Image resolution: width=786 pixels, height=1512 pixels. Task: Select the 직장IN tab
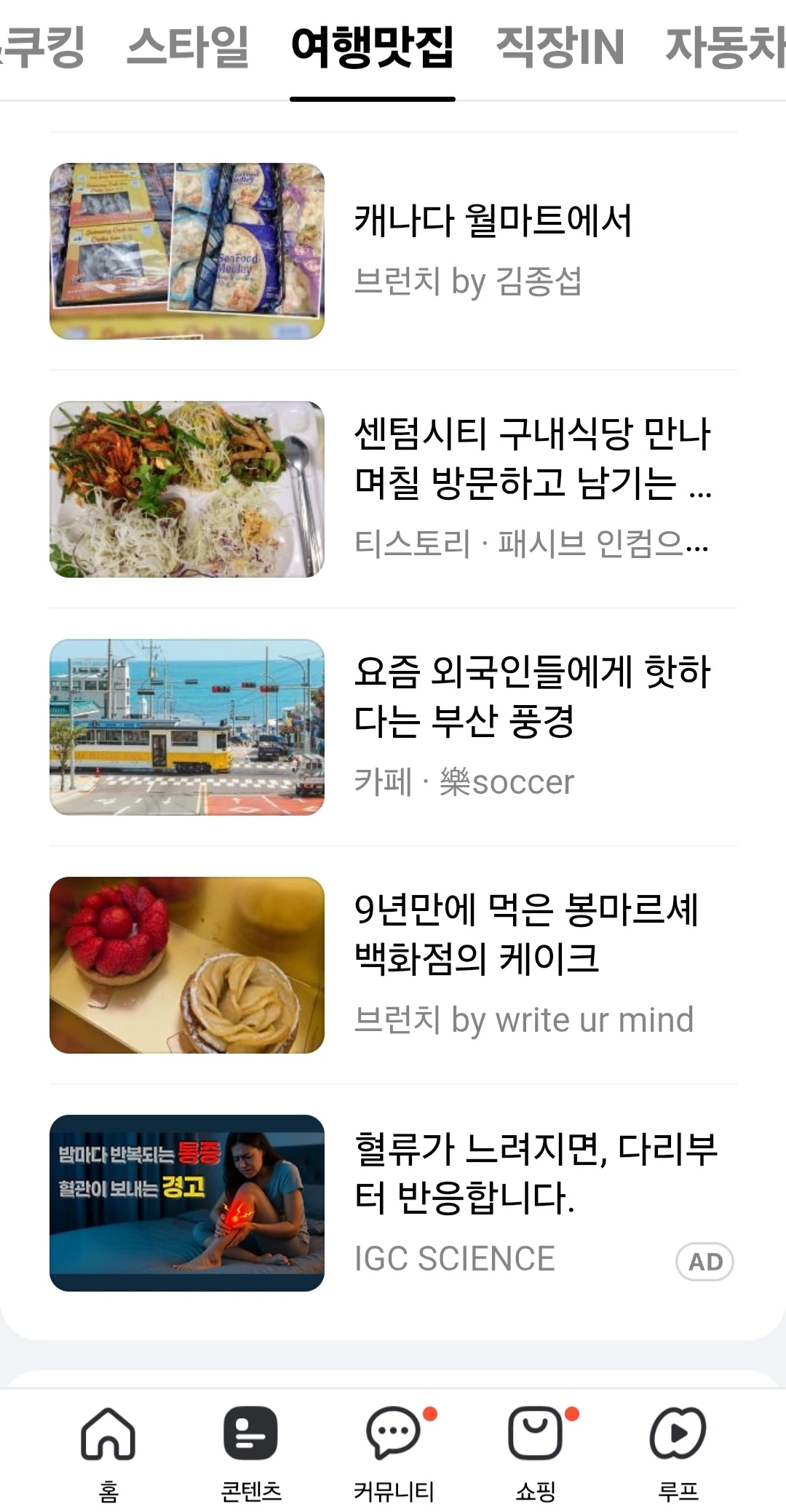(x=560, y=47)
